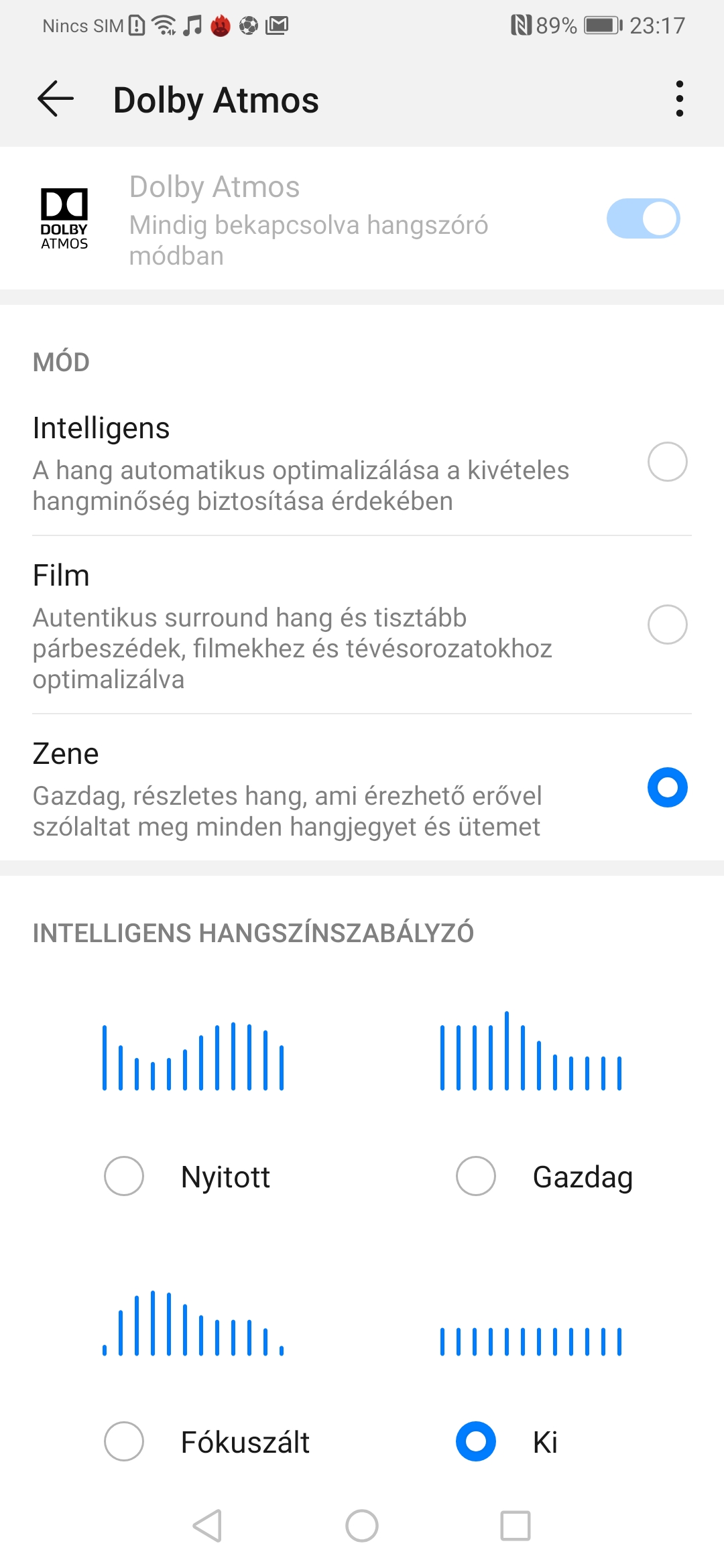Open the three-dot overflow menu
The height and width of the screenshot is (1568, 724).
click(x=679, y=99)
